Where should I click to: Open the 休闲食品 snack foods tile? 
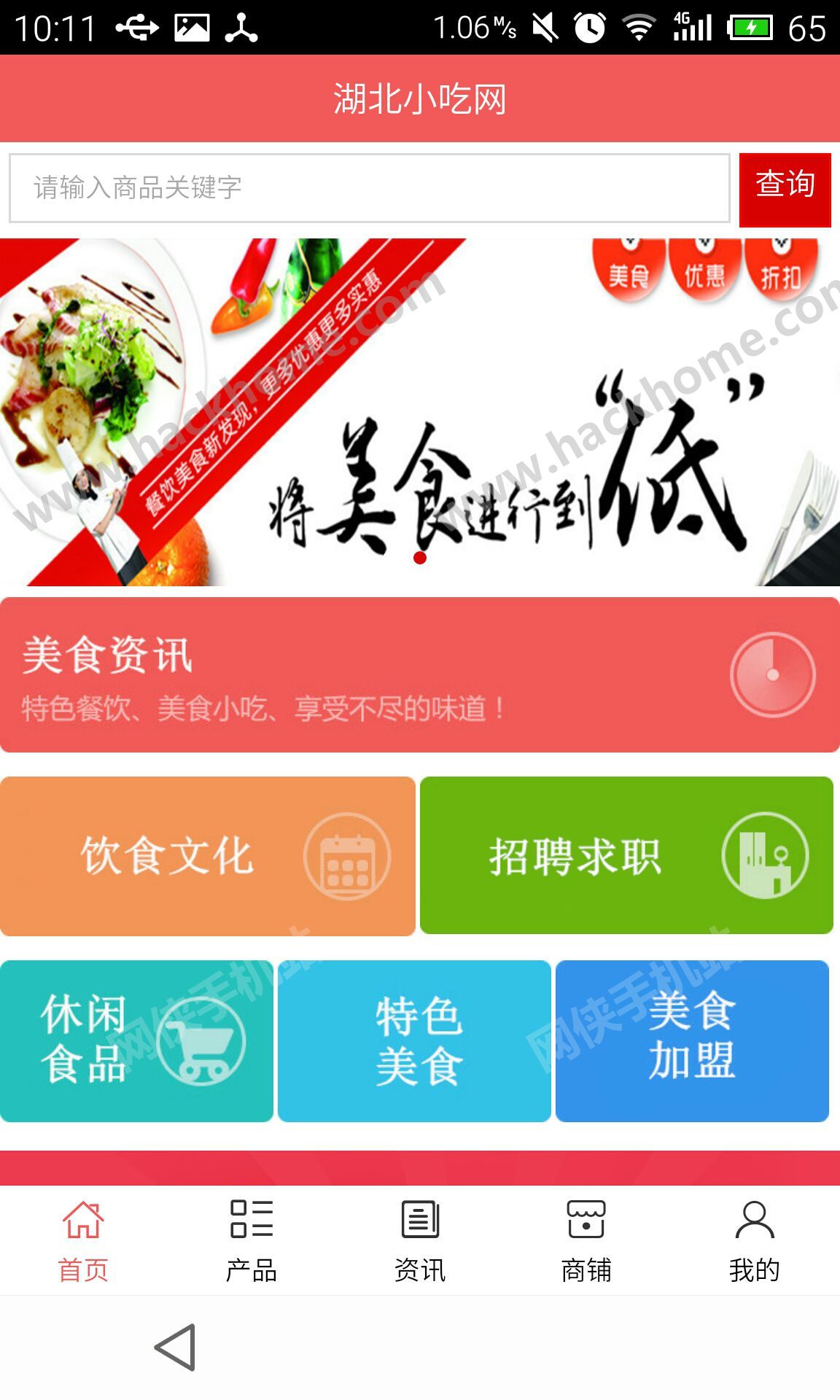(x=136, y=1041)
